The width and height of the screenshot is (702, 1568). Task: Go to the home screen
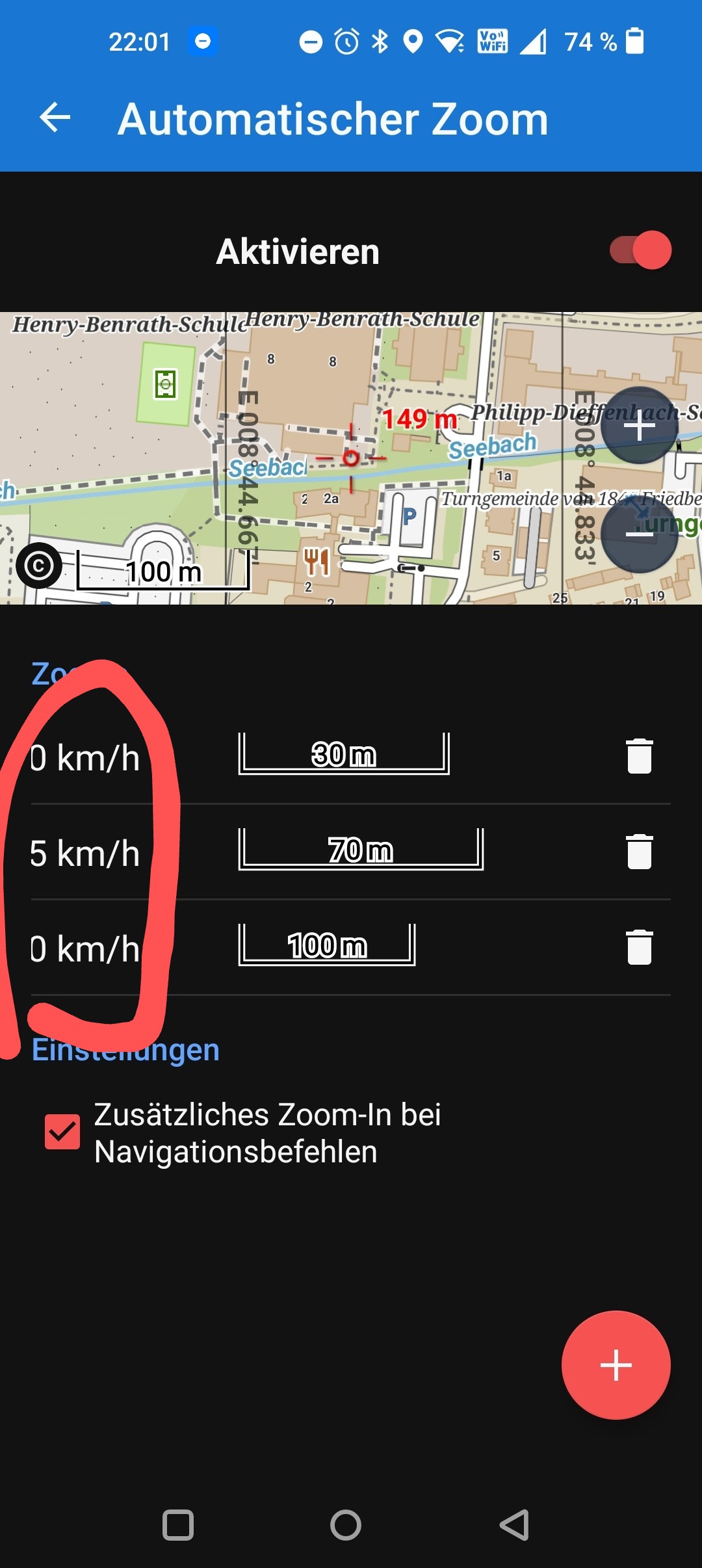pos(346,1524)
